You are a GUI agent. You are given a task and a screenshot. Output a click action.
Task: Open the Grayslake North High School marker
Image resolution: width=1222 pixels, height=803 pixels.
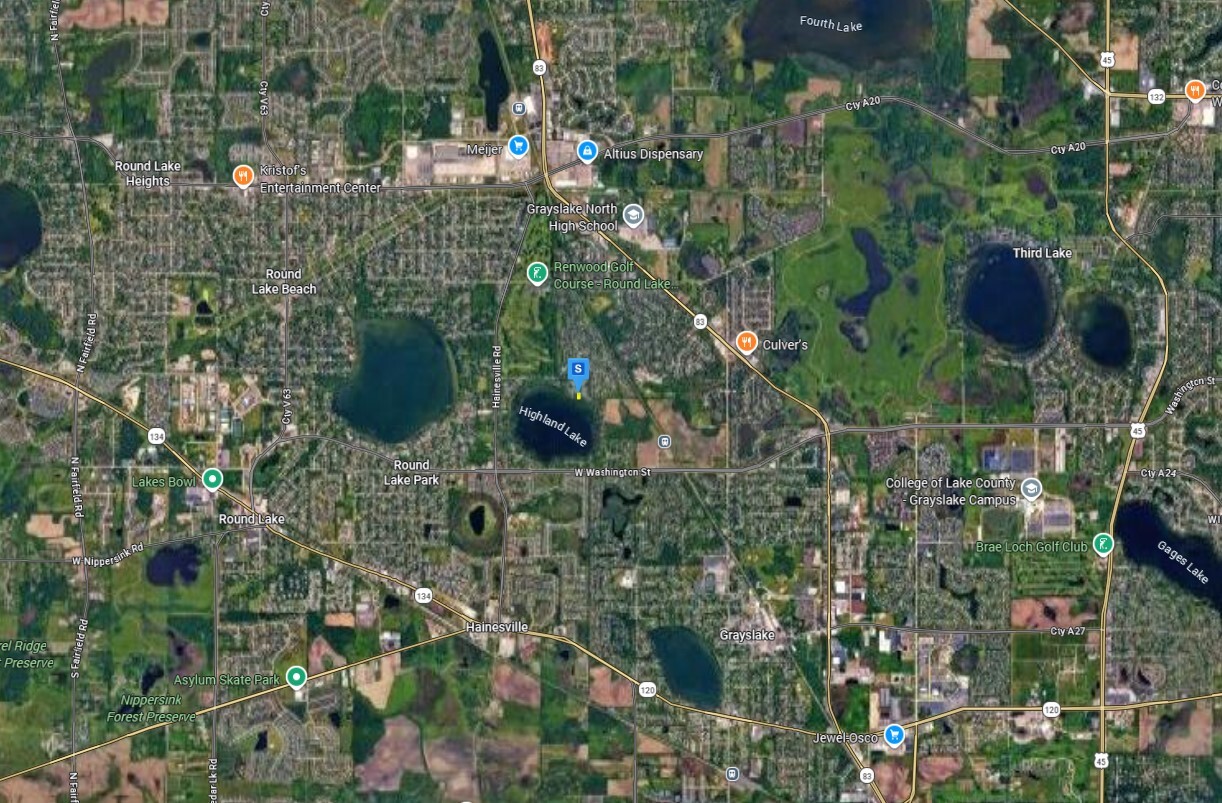coord(633,215)
